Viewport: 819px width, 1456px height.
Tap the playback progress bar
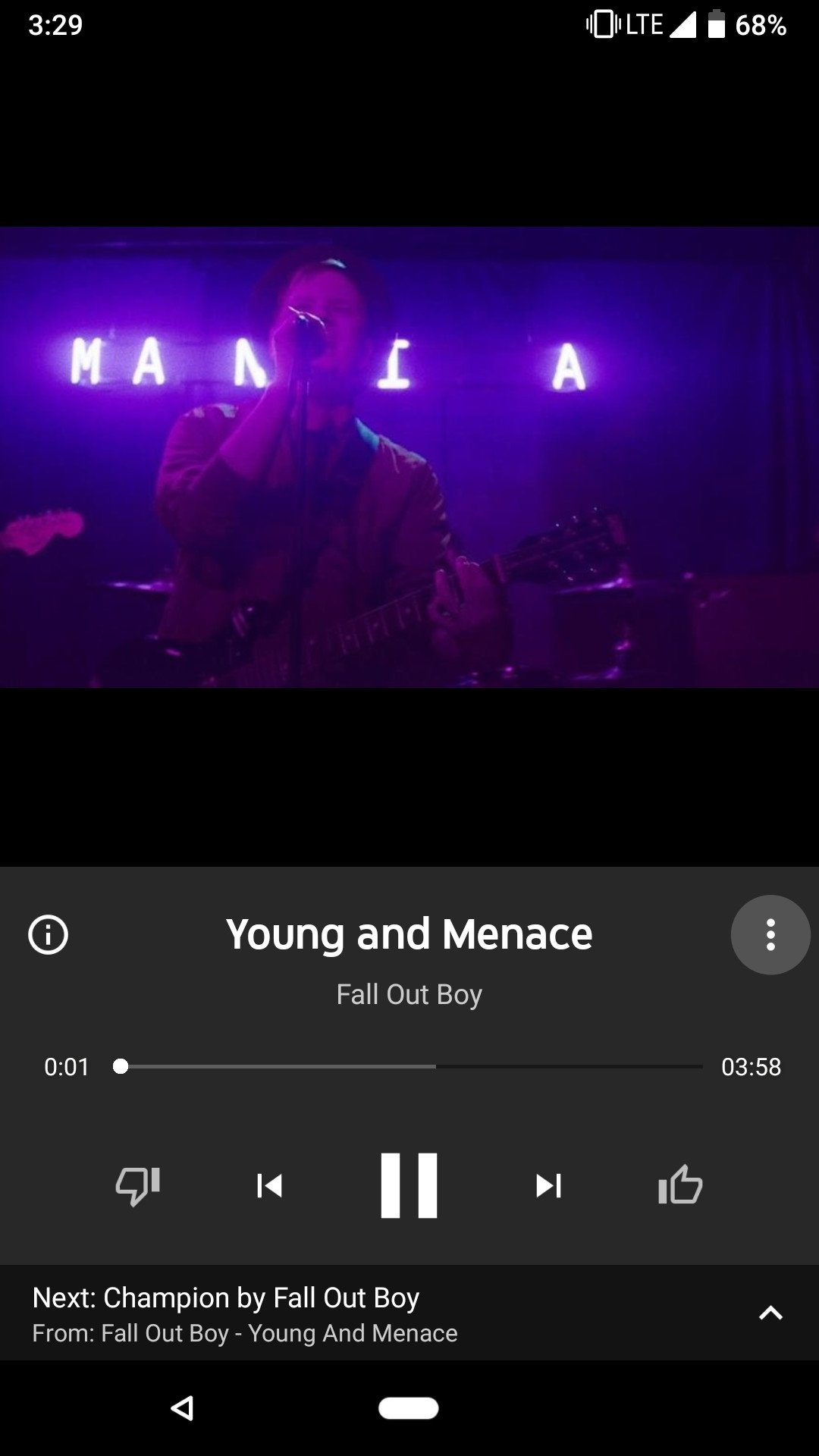pos(409,1066)
